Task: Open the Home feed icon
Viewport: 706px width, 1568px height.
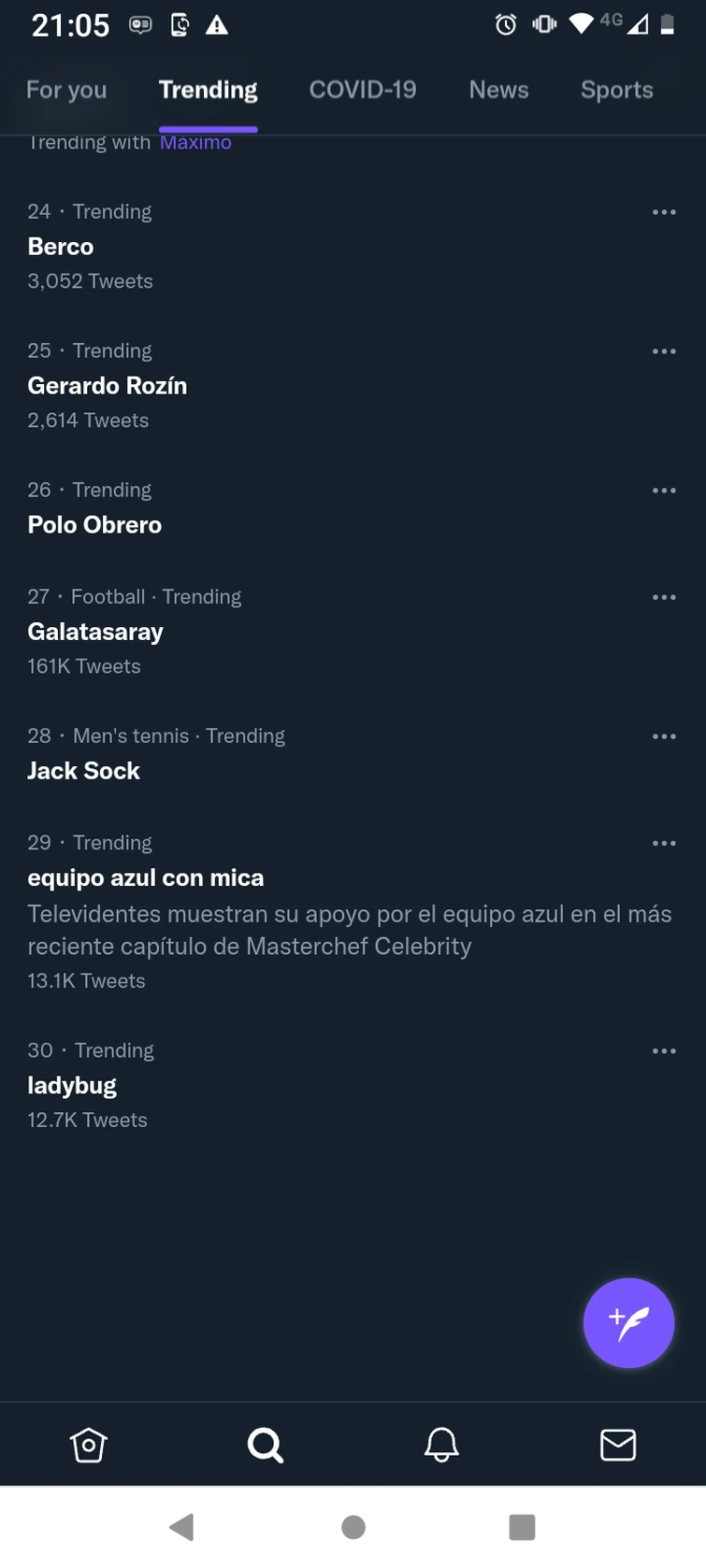Action: point(88,1444)
